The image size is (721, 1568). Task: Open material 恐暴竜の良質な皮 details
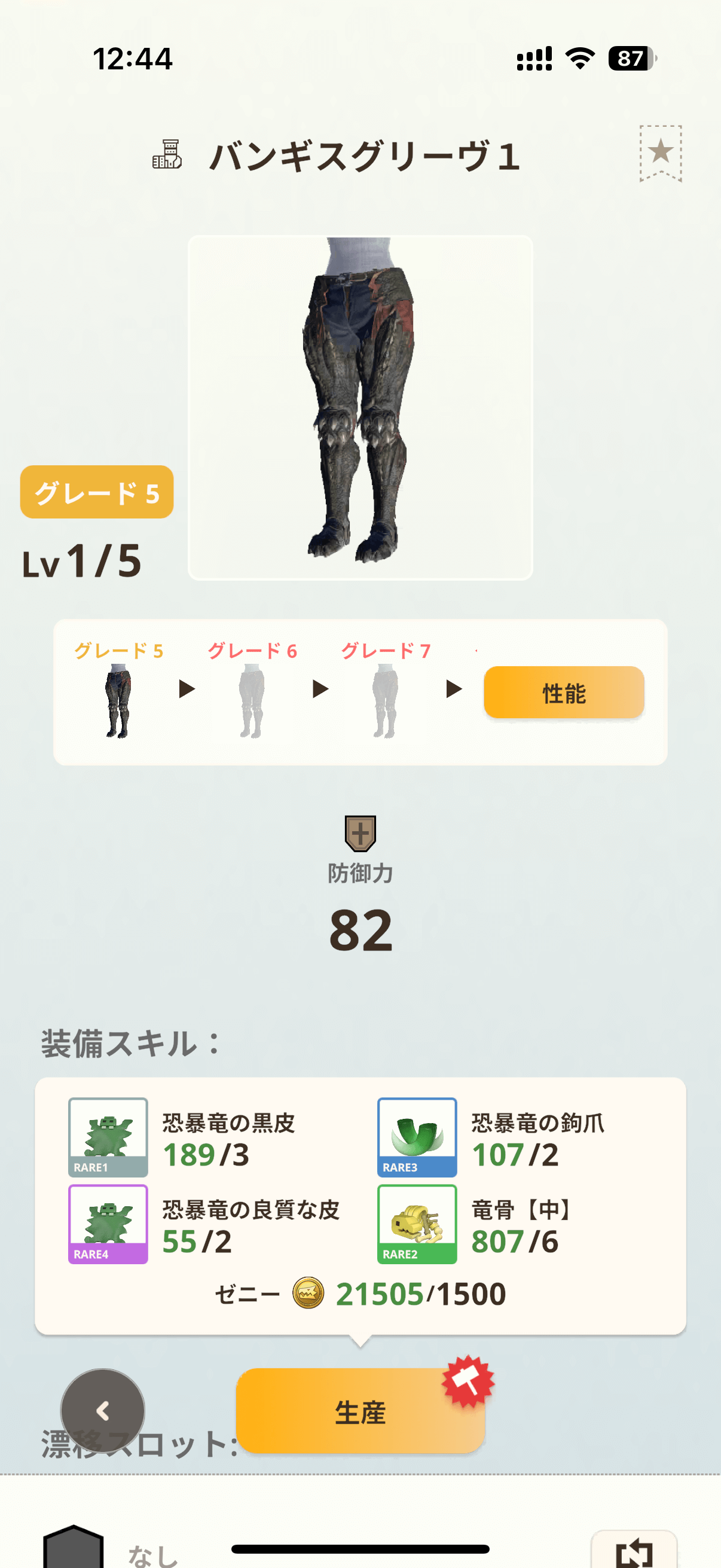pos(108,1224)
